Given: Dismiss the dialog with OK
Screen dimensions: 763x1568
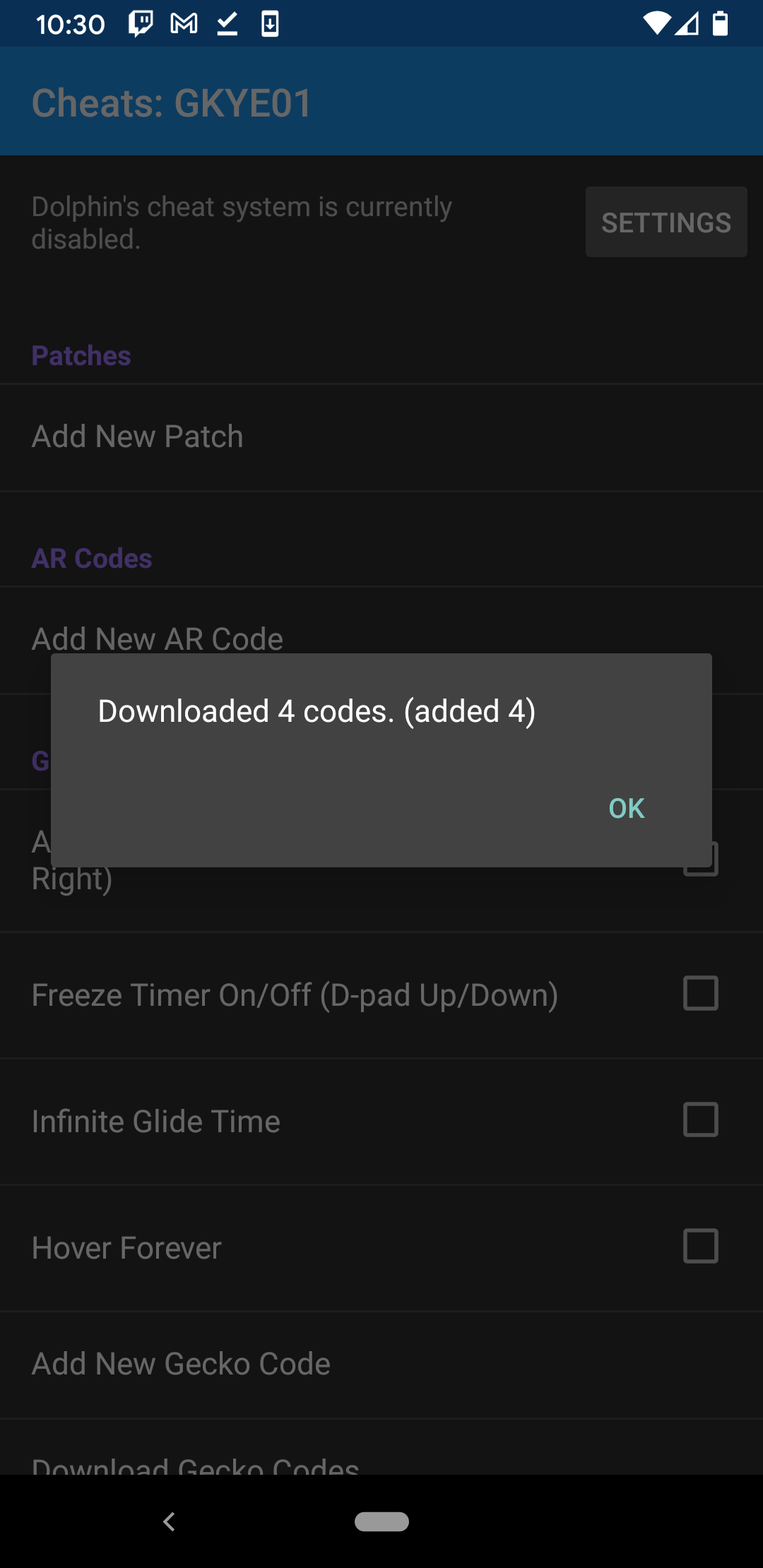Looking at the screenshot, I should tap(627, 809).
